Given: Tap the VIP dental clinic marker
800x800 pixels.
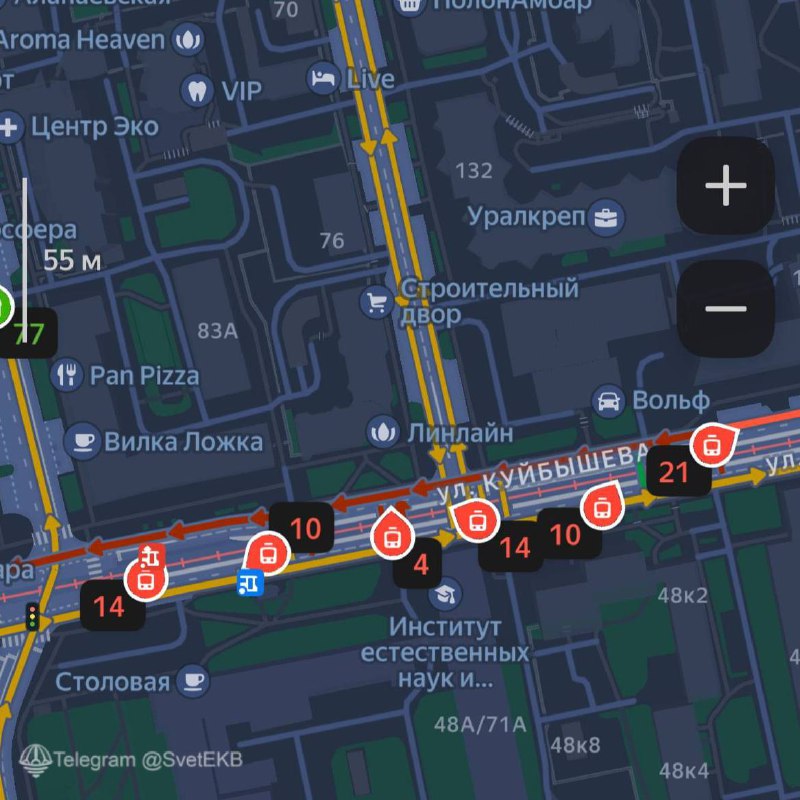Looking at the screenshot, I should tap(198, 91).
